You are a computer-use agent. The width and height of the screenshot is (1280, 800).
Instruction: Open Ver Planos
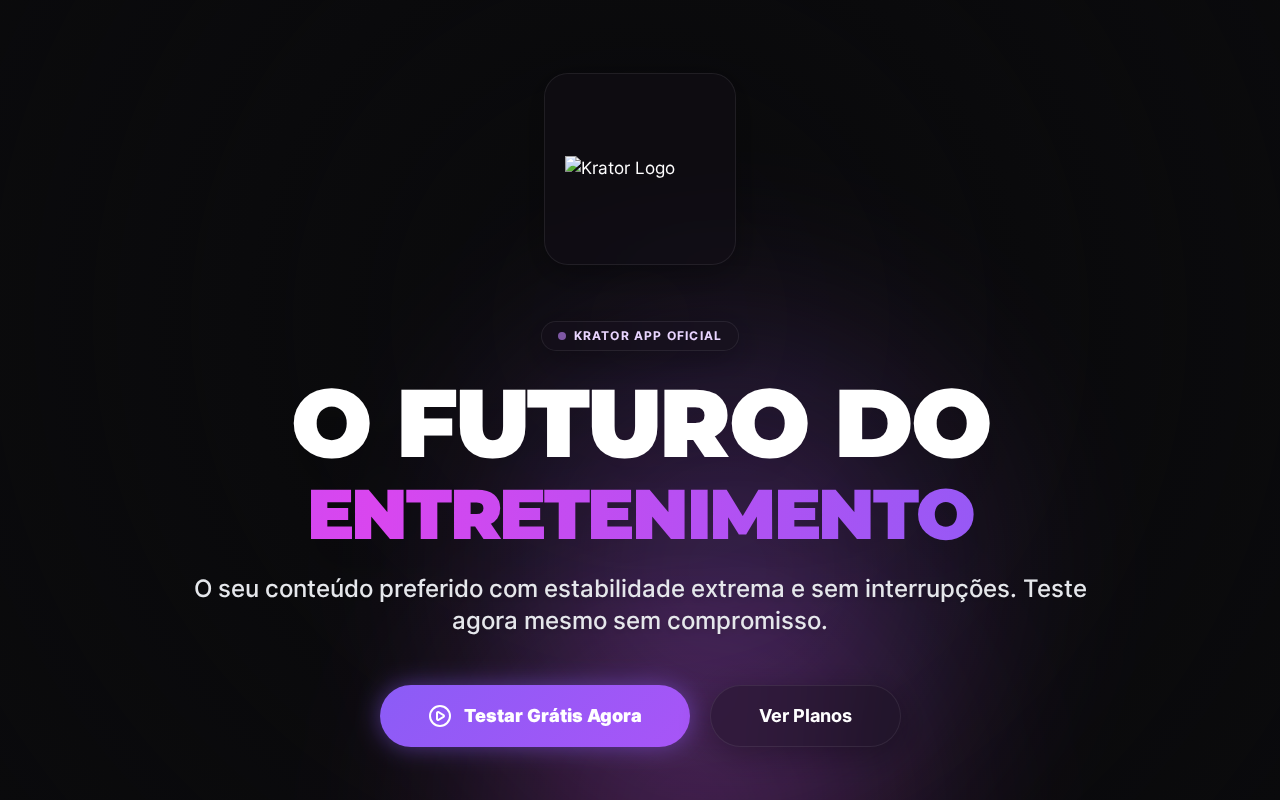[805, 716]
